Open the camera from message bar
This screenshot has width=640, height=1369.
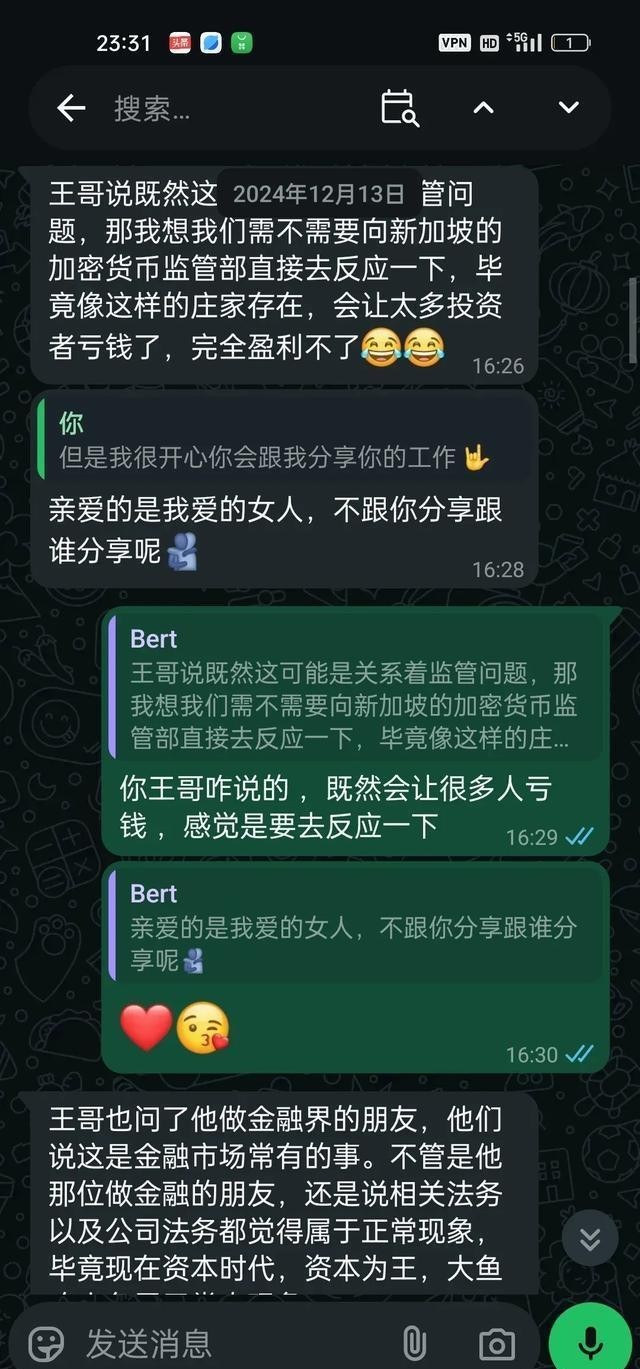(x=496, y=1342)
